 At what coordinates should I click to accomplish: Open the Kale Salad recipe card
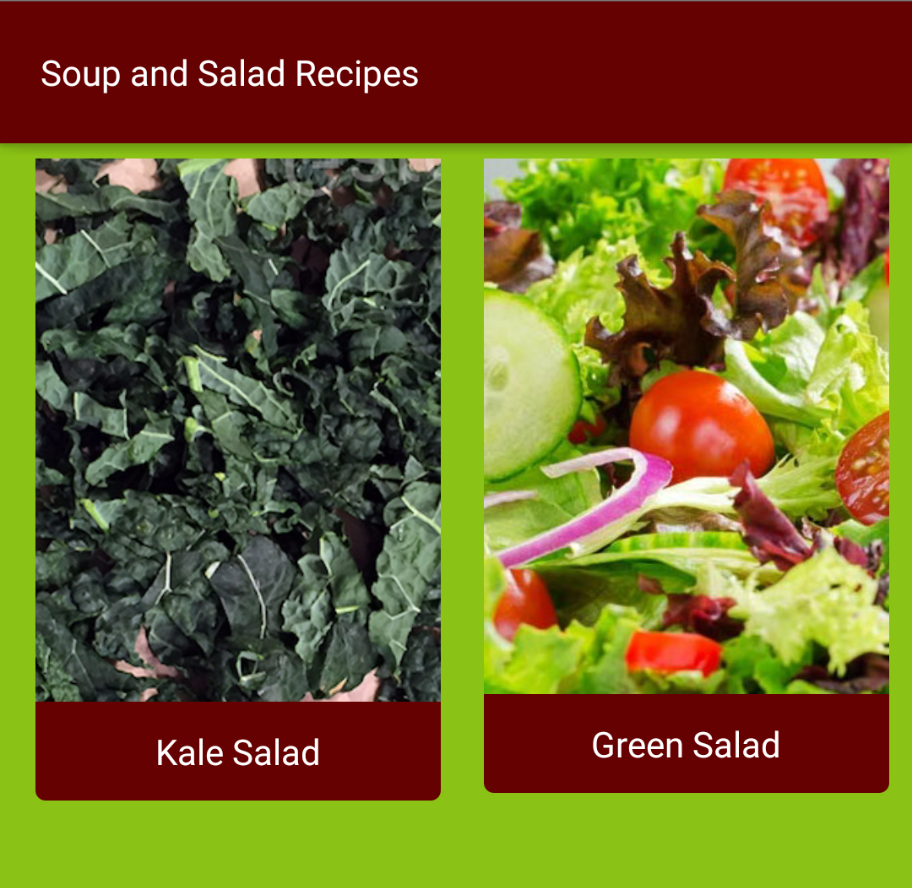point(238,480)
